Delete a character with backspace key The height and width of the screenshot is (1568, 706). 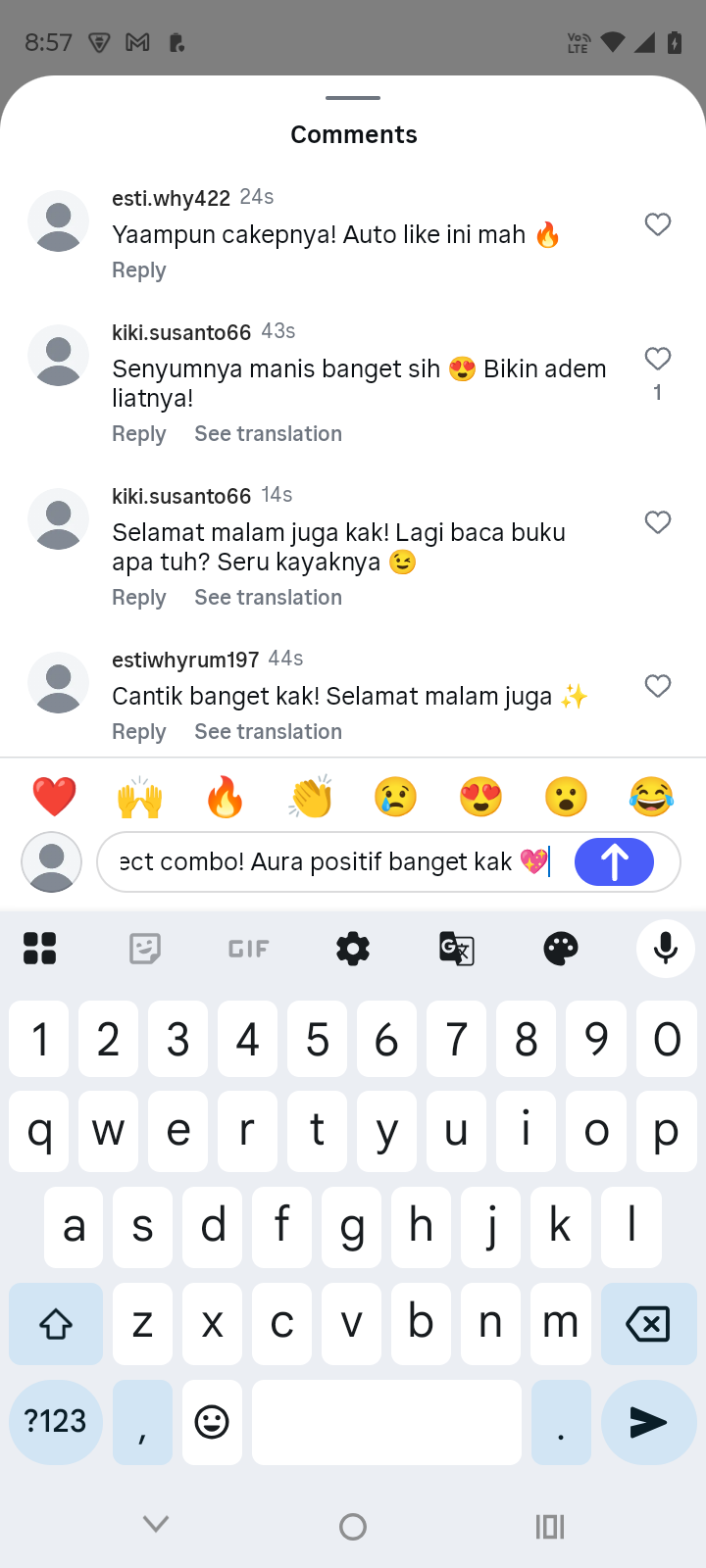coord(647,1324)
